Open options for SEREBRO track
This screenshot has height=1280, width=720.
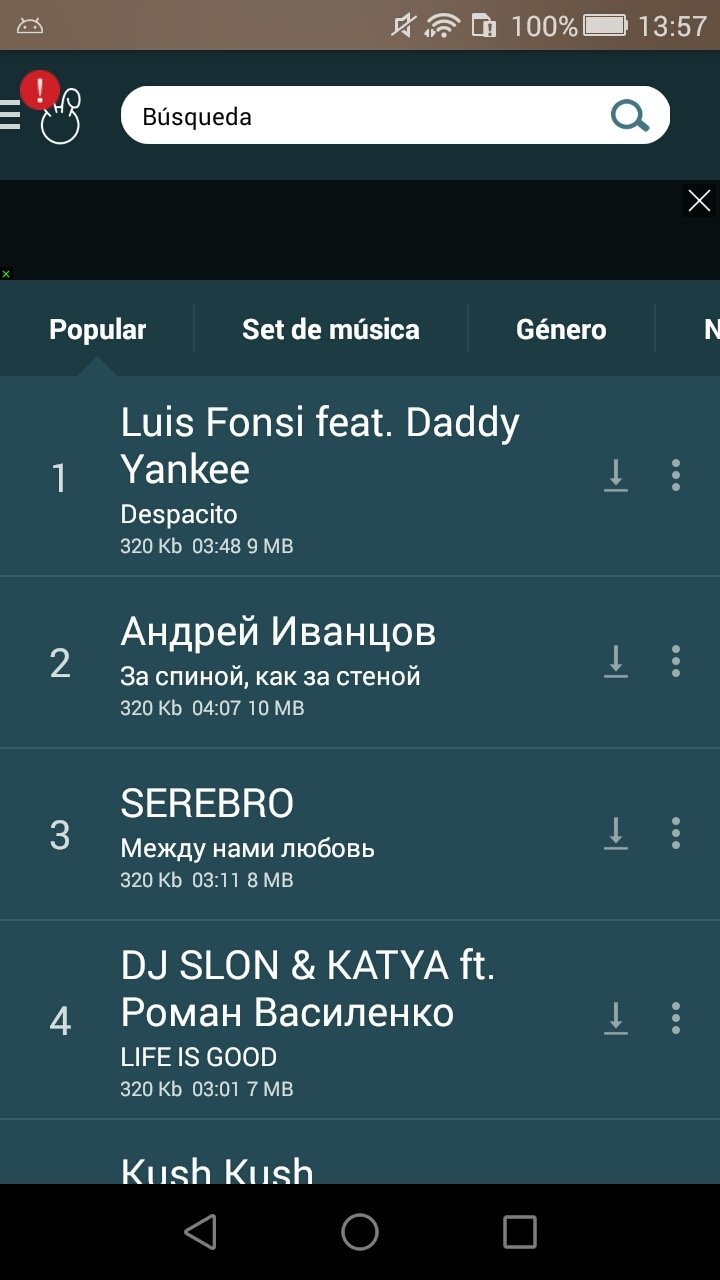(676, 833)
